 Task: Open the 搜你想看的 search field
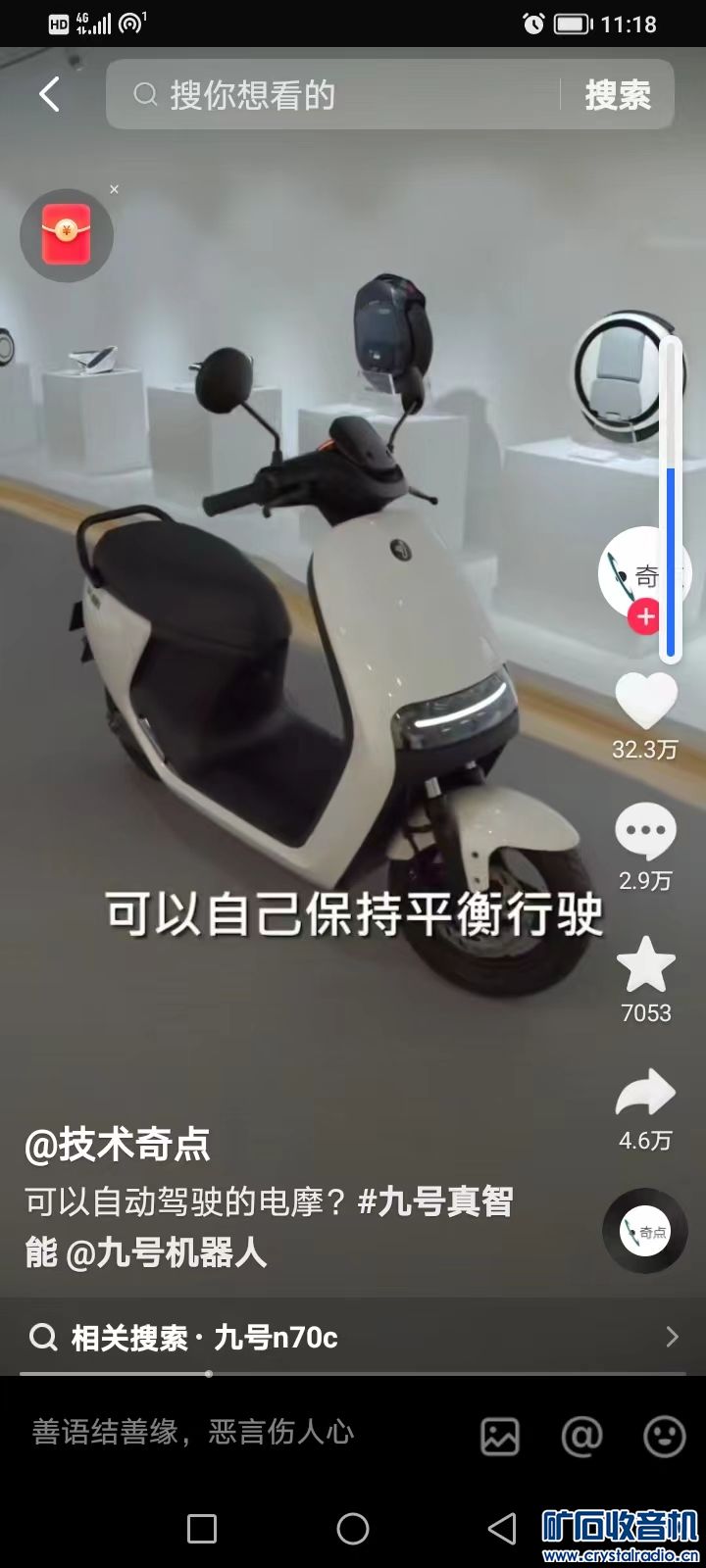click(x=333, y=95)
